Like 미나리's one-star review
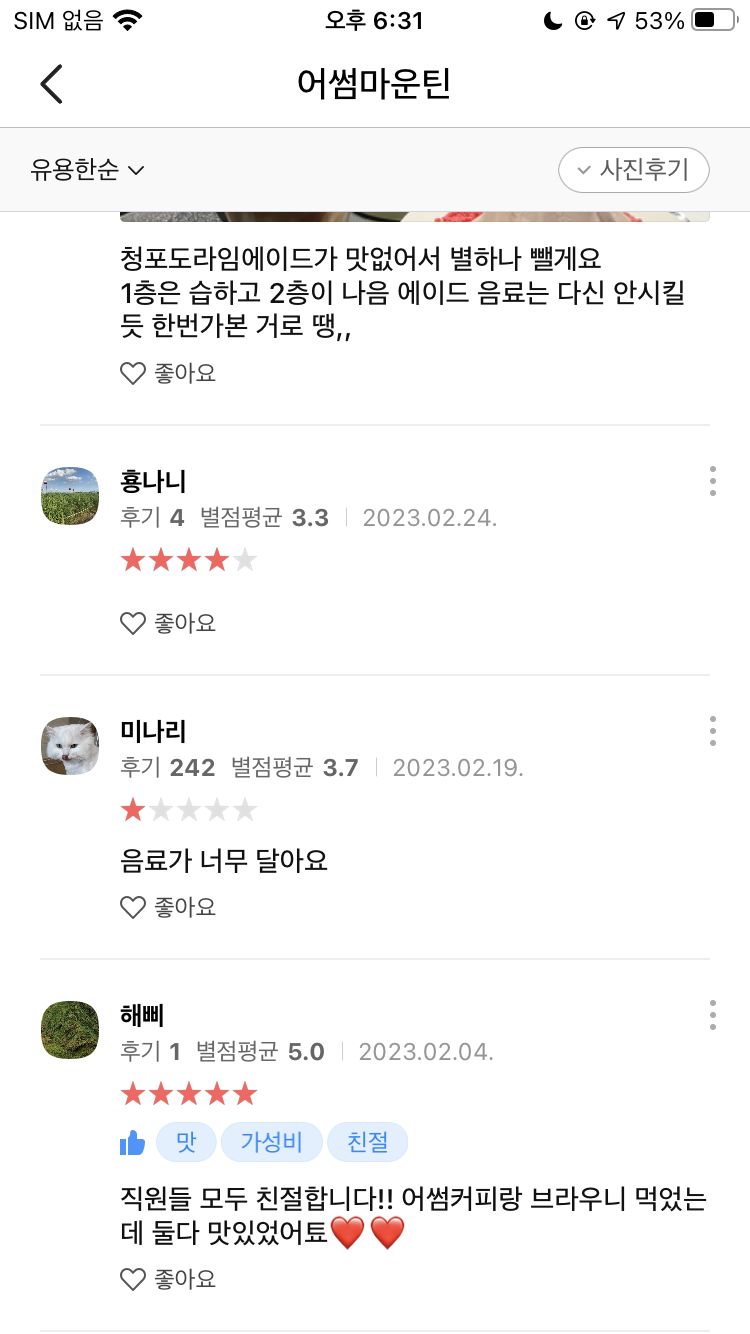The width and height of the screenshot is (750, 1334). (x=168, y=908)
